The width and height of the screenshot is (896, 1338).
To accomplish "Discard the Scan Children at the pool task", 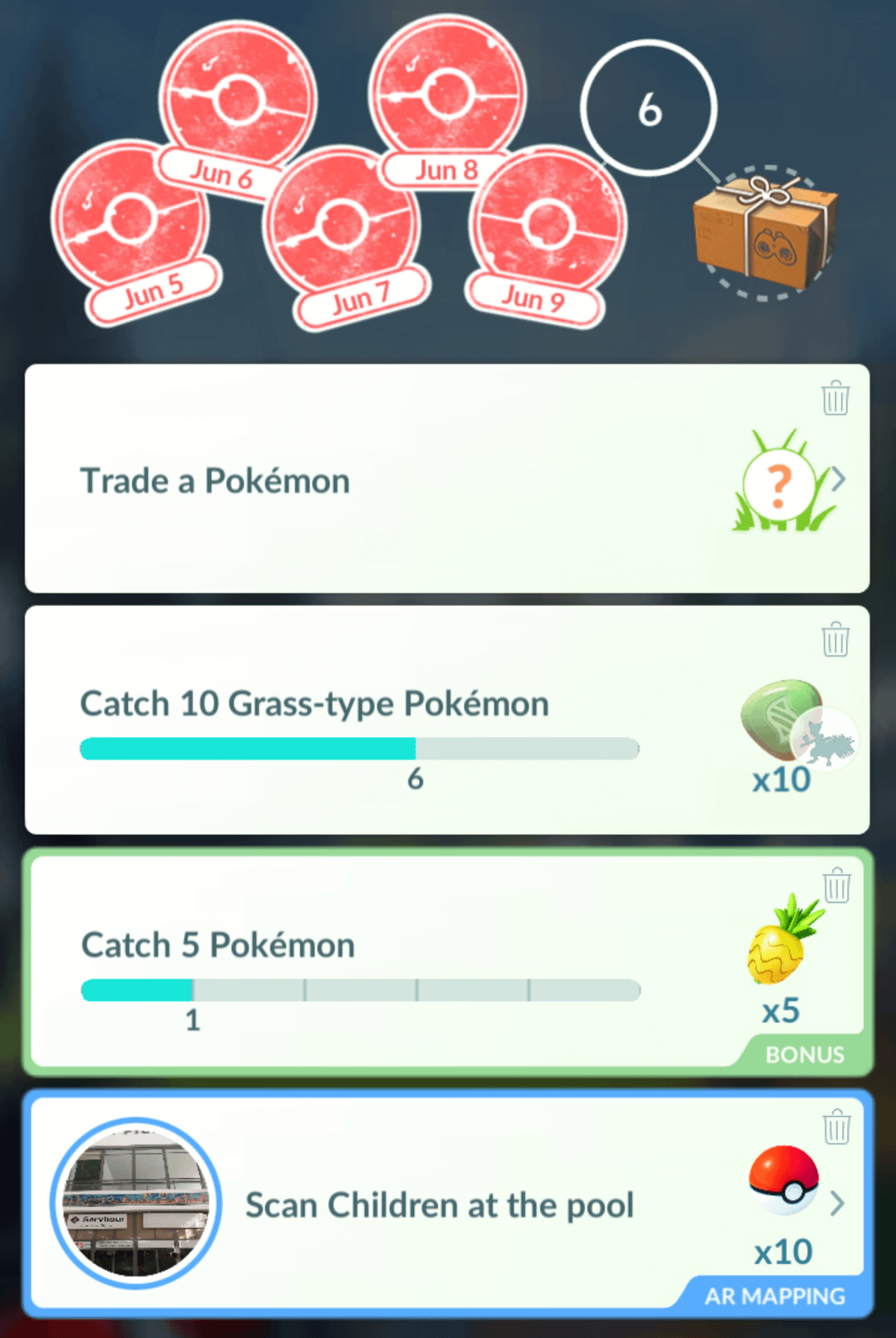I will tap(836, 1127).
